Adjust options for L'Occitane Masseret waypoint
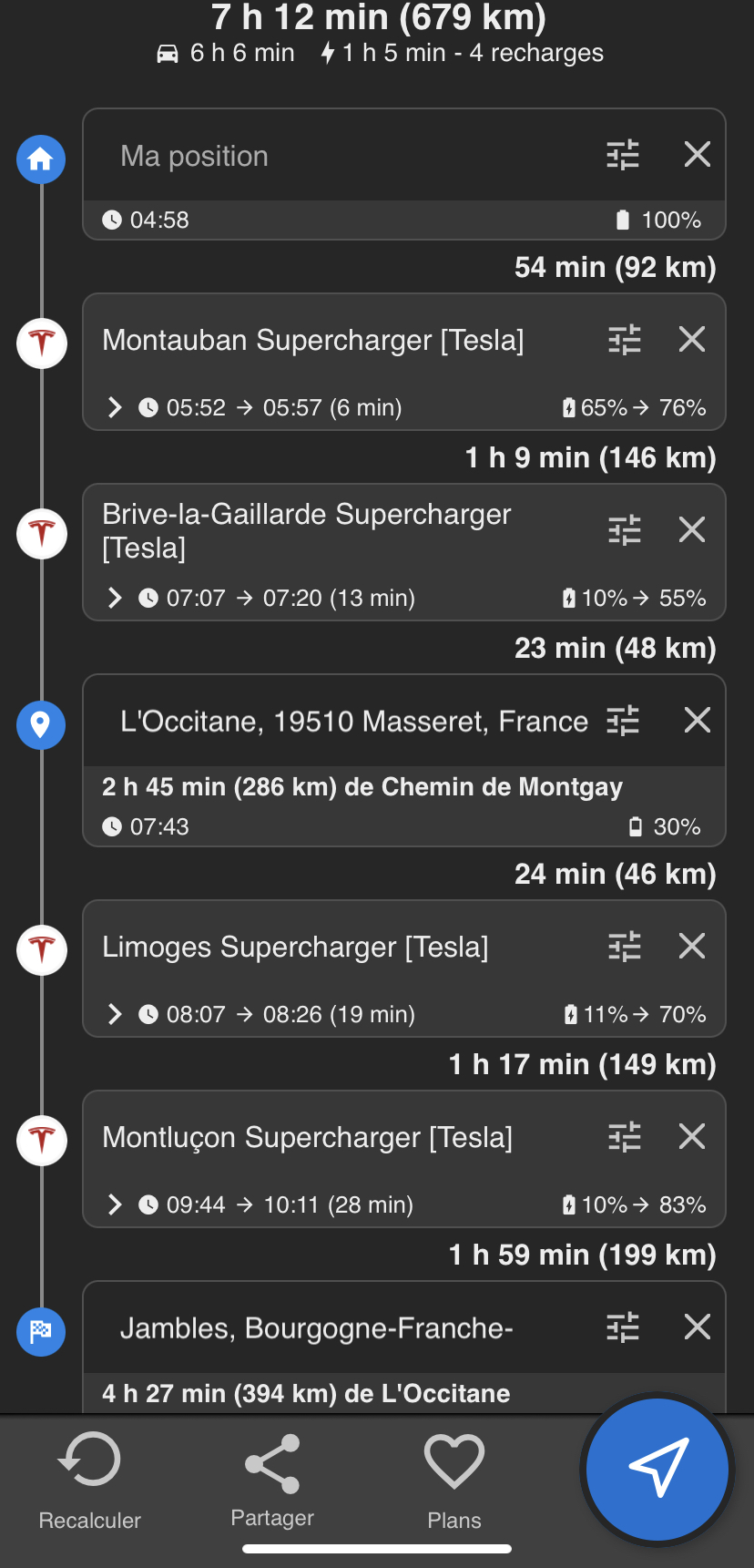754x1568 pixels. [623, 721]
